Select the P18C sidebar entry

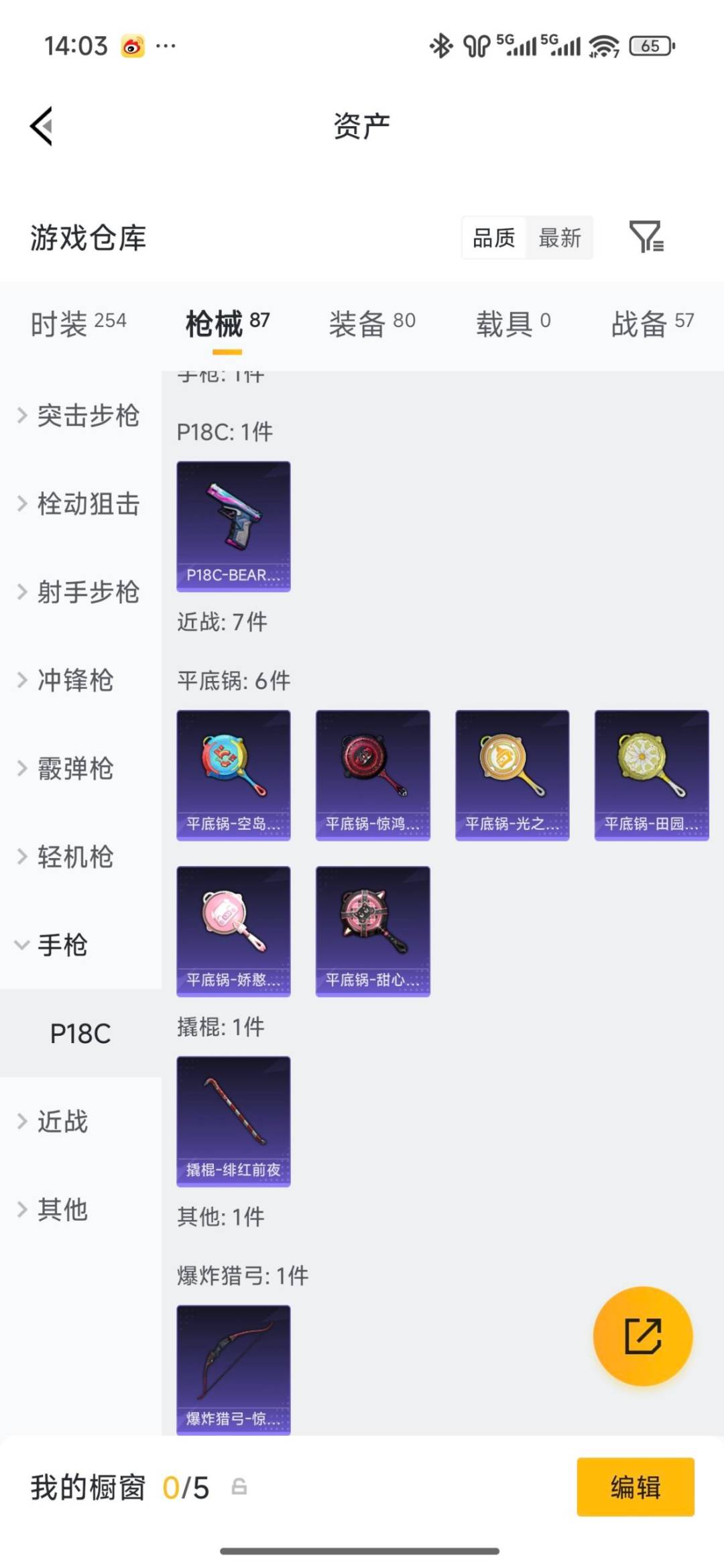coord(79,1034)
